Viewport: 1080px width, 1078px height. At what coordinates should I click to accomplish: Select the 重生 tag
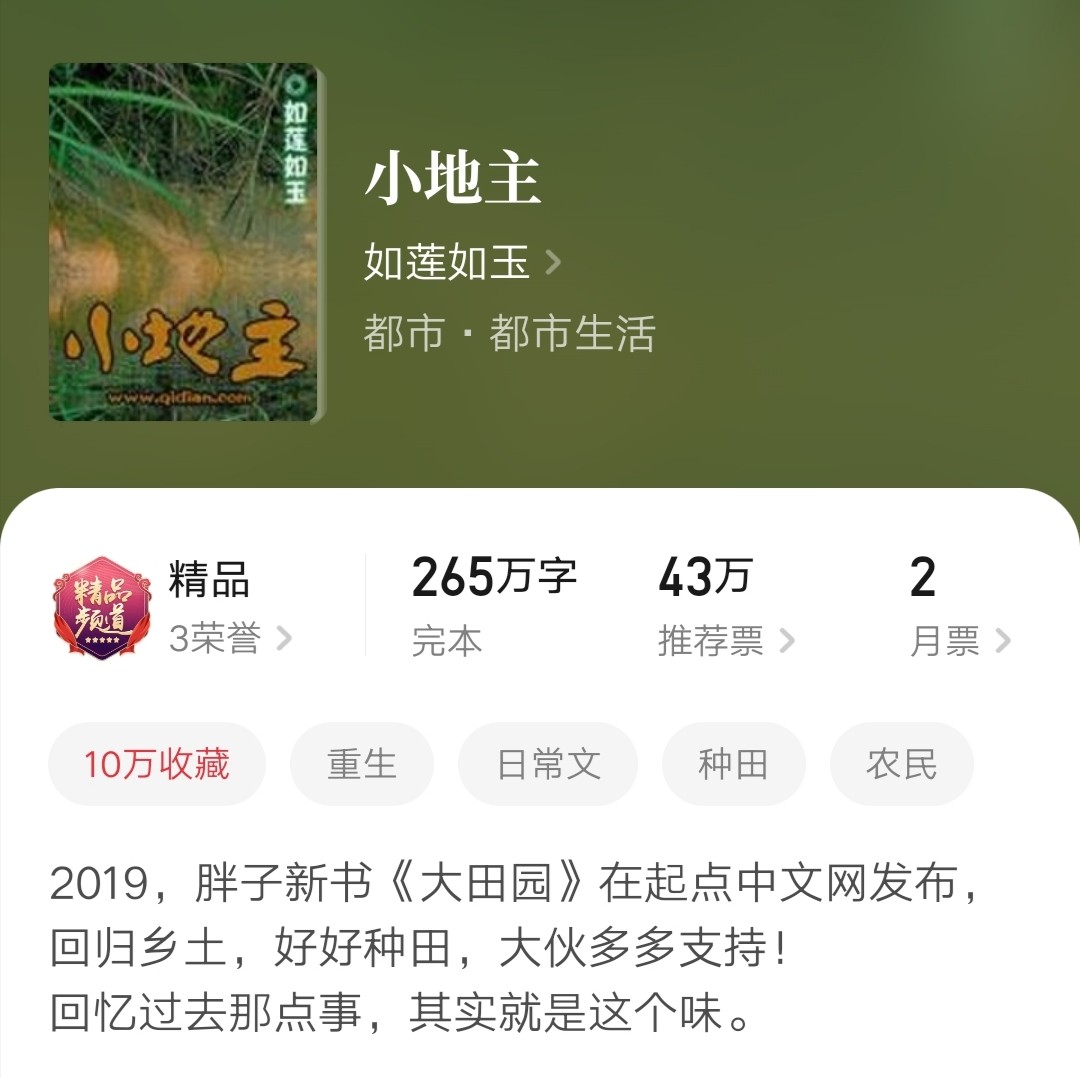(x=362, y=764)
